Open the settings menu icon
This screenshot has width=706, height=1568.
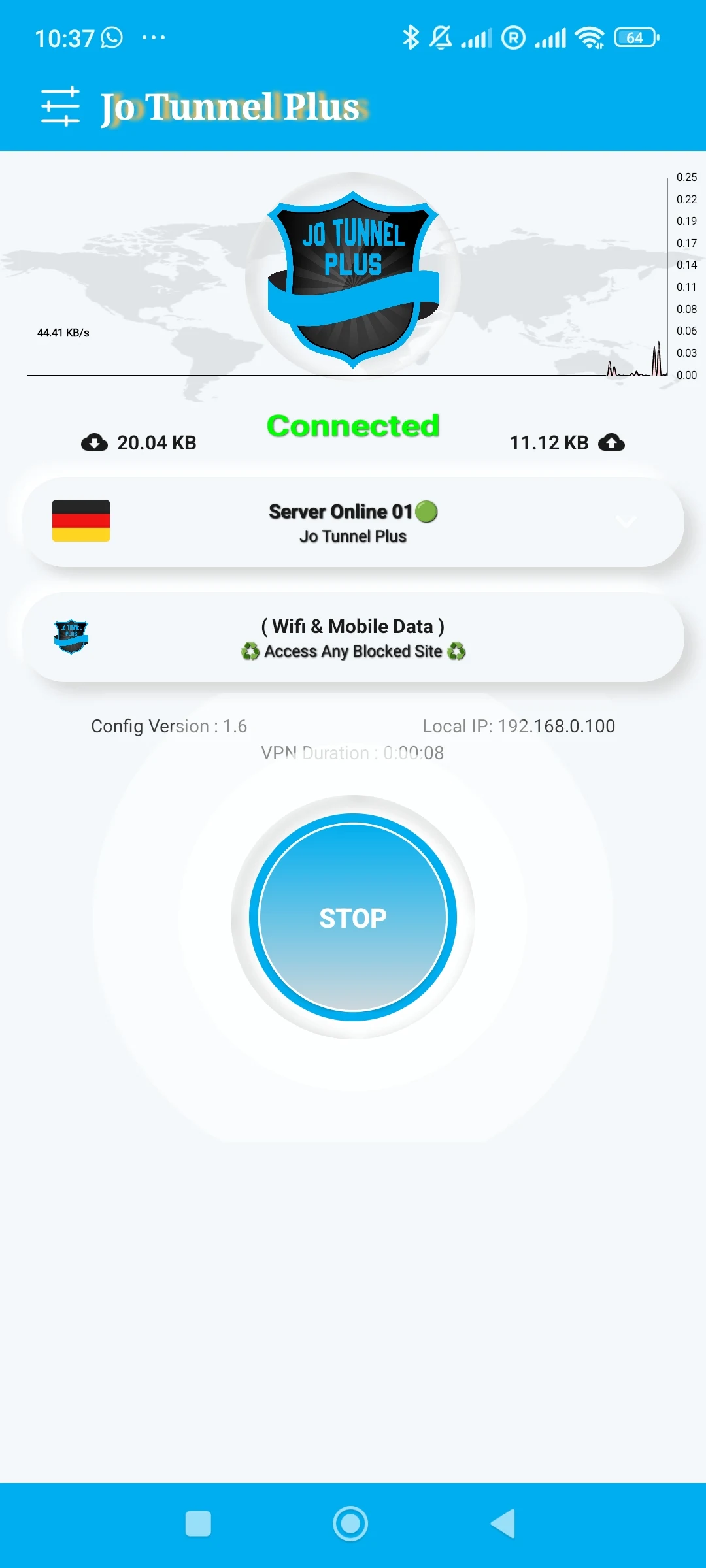tap(60, 106)
